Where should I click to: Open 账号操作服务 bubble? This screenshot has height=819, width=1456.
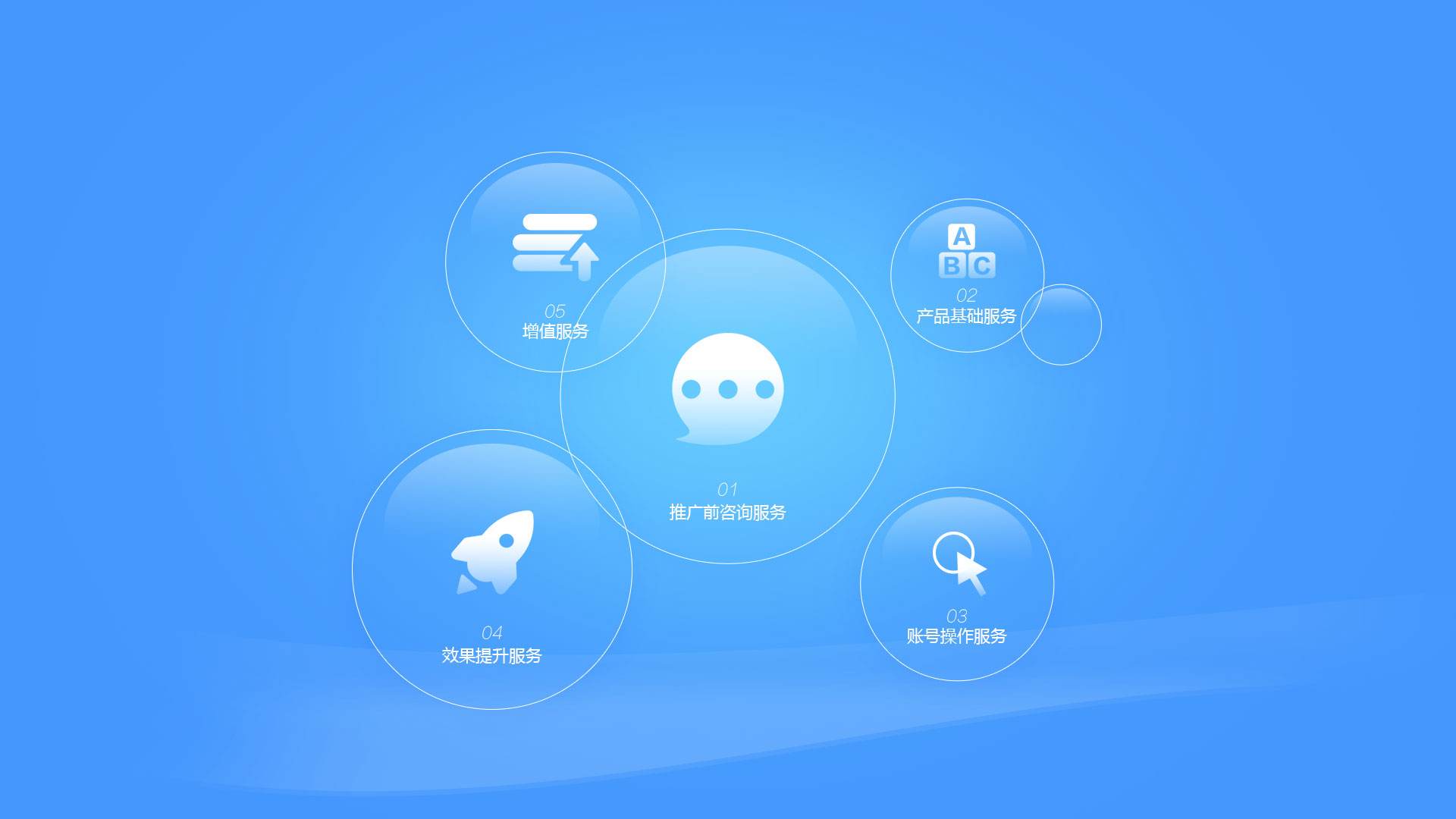point(956,584)
